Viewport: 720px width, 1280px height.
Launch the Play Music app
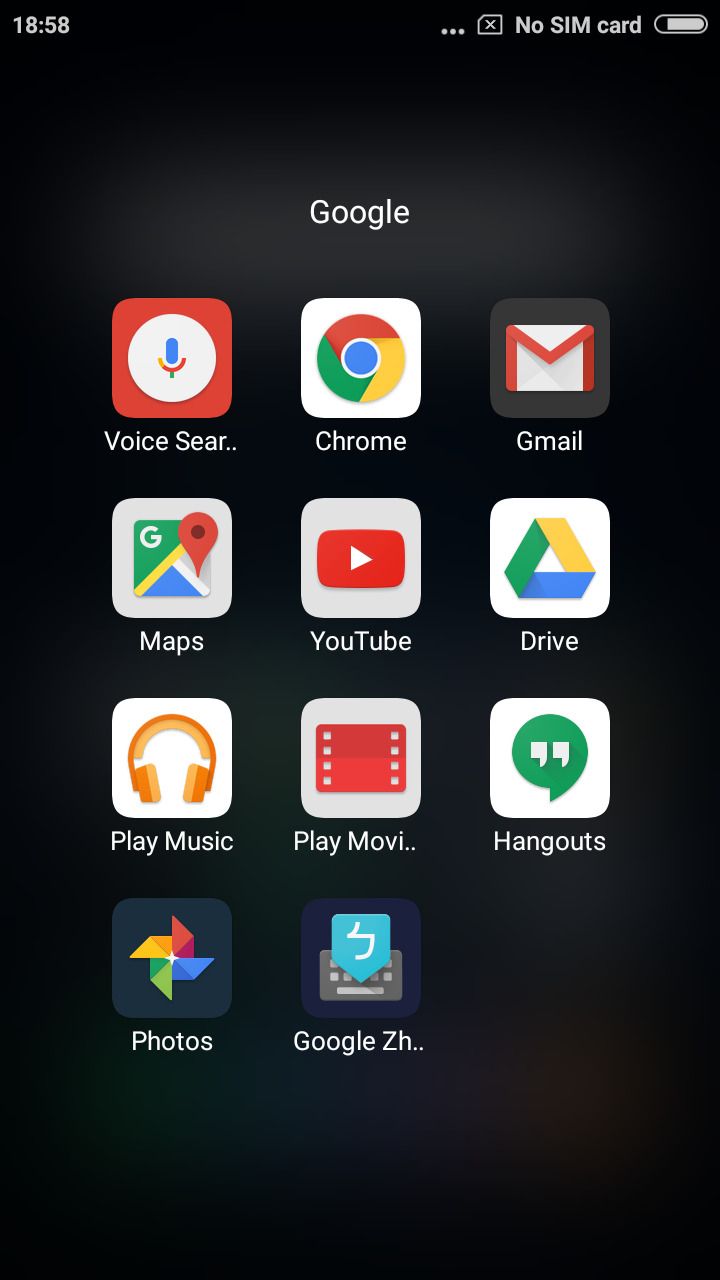(x=172, y=758)
